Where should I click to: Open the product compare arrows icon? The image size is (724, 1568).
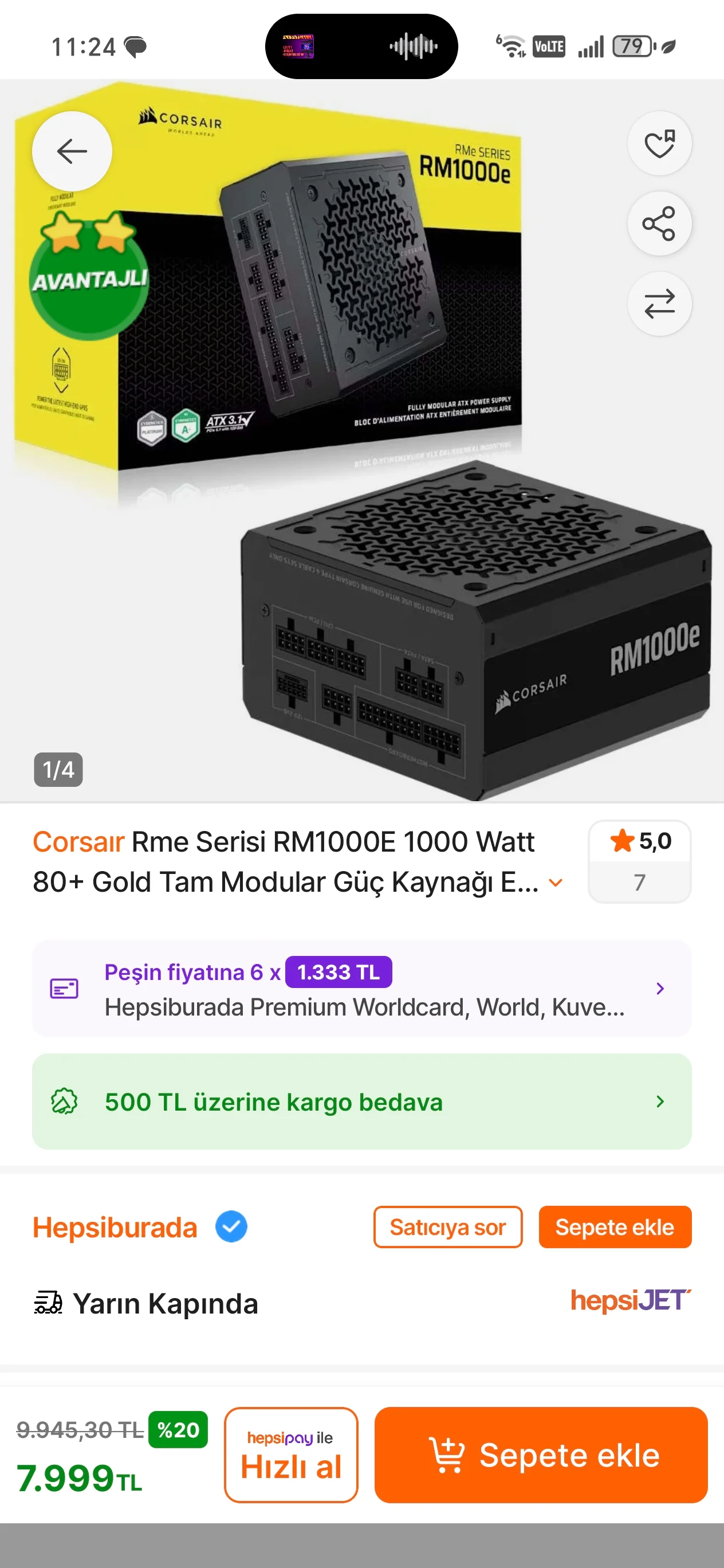659,303
